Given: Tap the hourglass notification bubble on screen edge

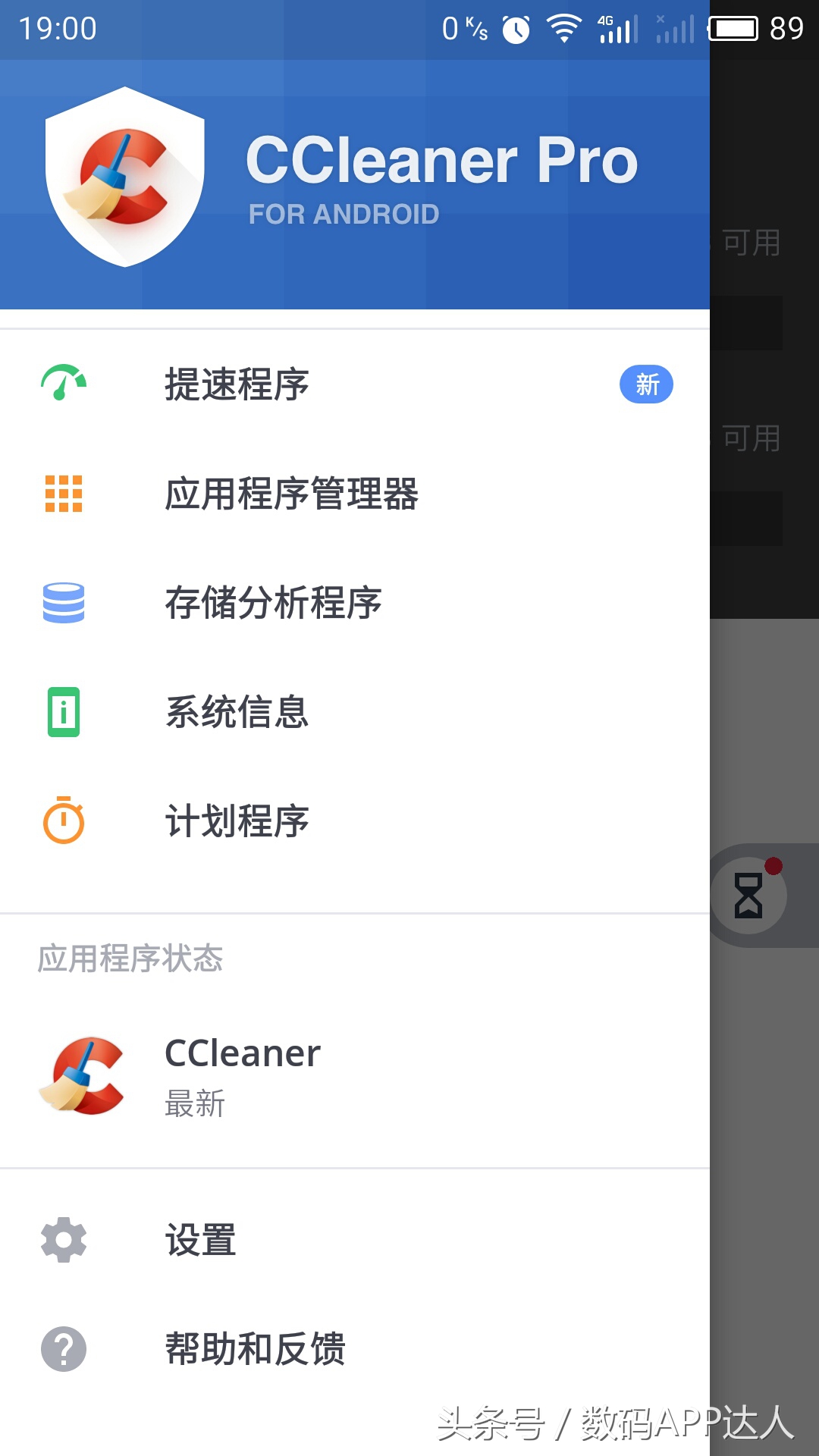Looking at the screenshot, I should (x=747, y=896).
